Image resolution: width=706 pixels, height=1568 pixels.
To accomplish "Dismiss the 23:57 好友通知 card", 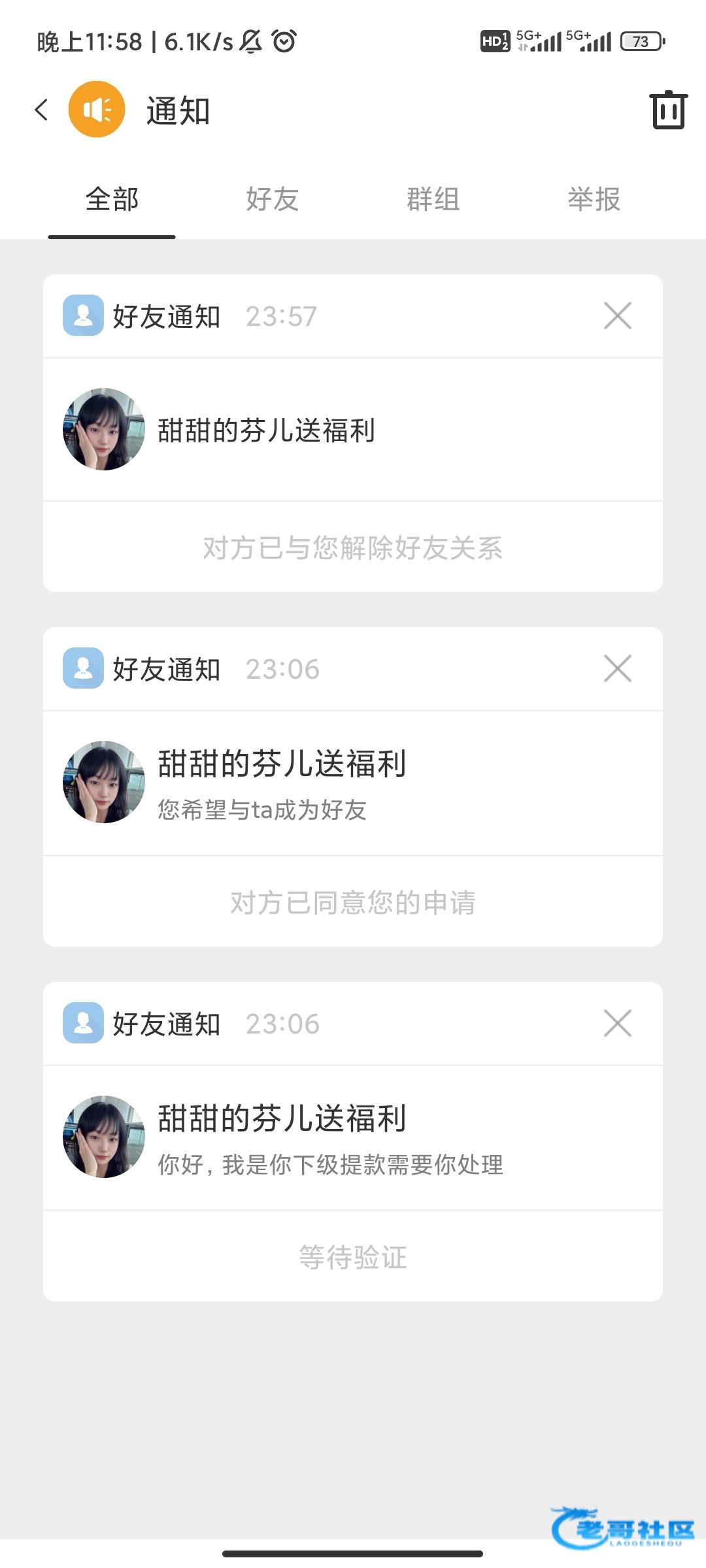I will [x=617, y=316].
